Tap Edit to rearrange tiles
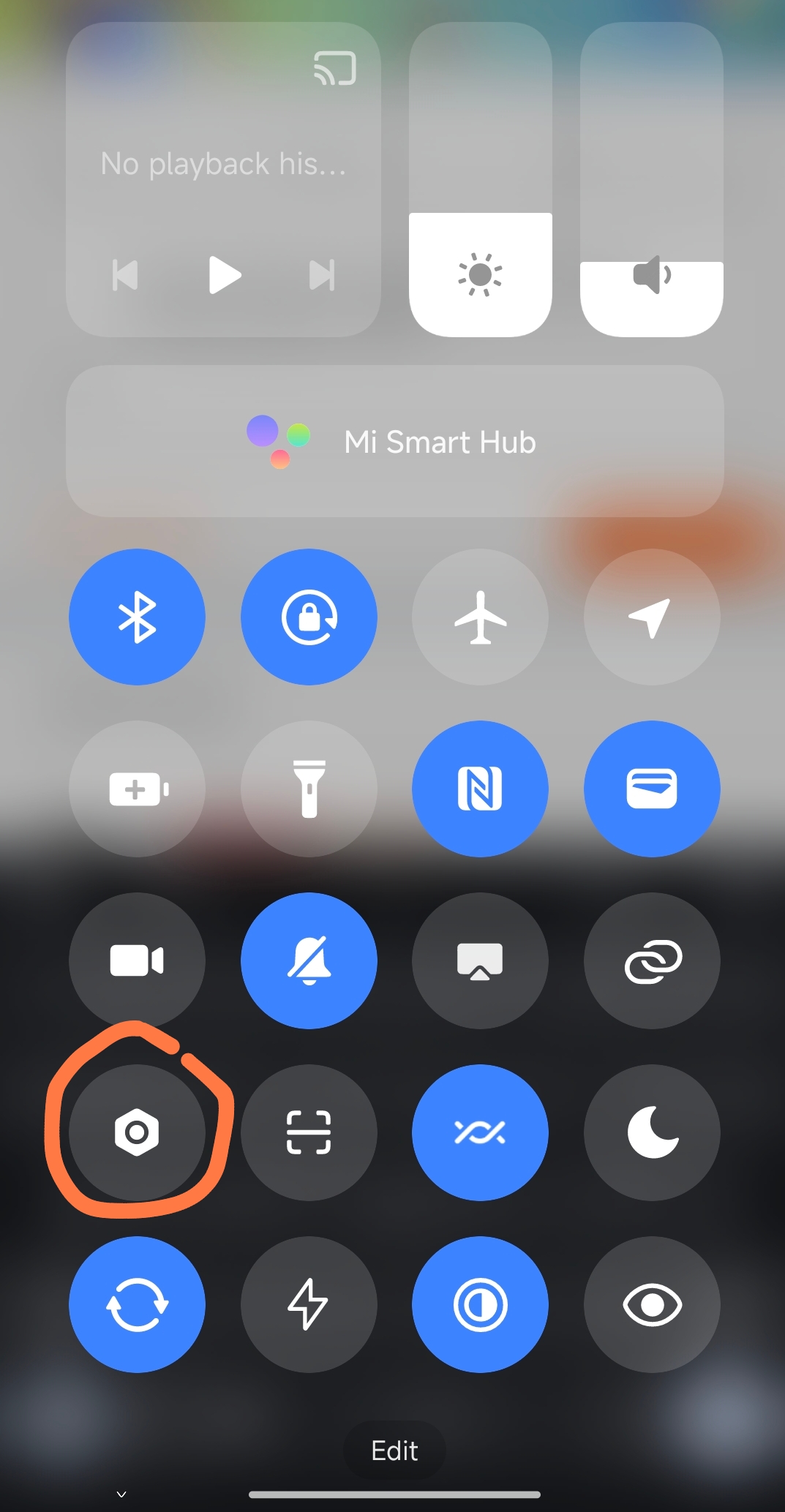Image resolution: width=785 pixels, height=1512 pixels. (394, 1450)
